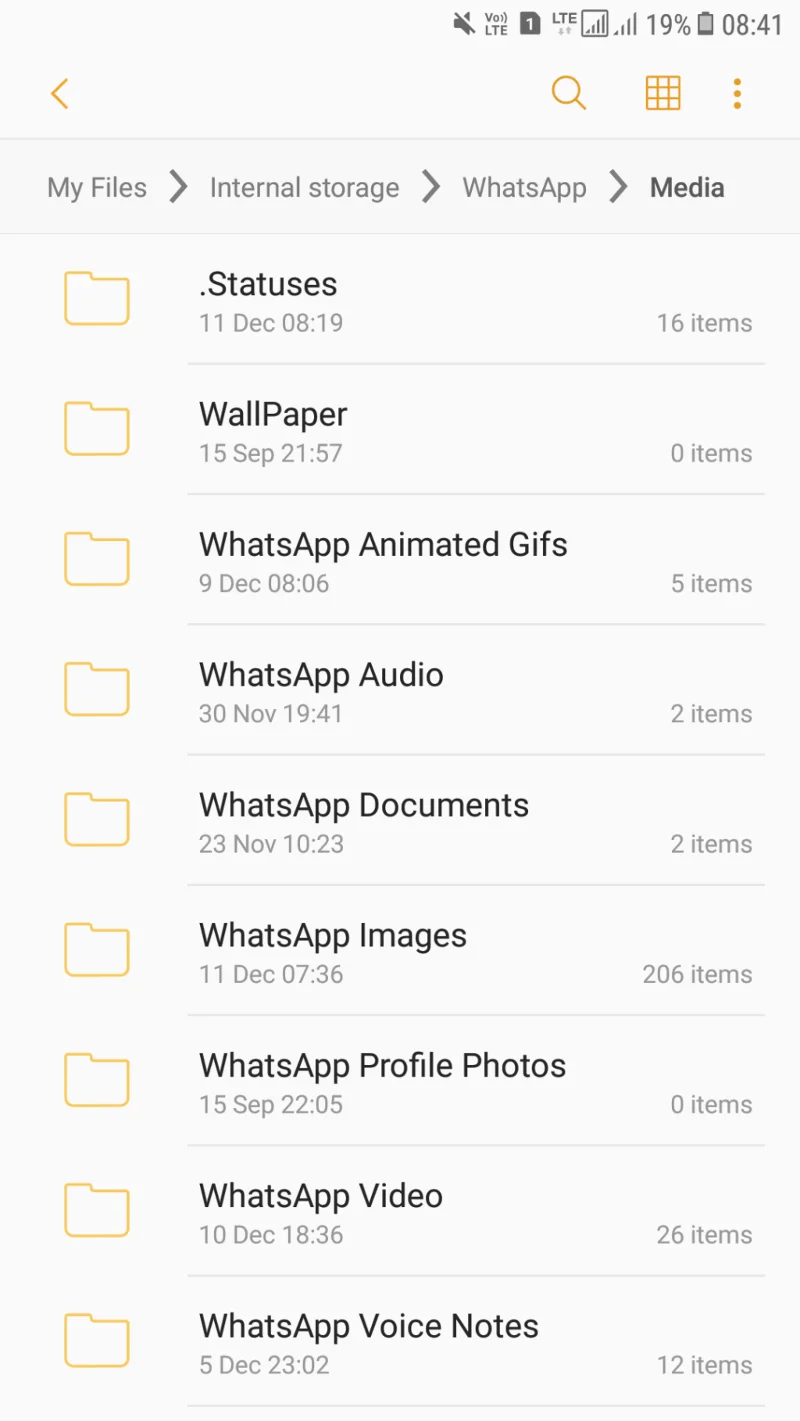Tap the WhatsApp Voice Notes folder icon

[96, 1340]
